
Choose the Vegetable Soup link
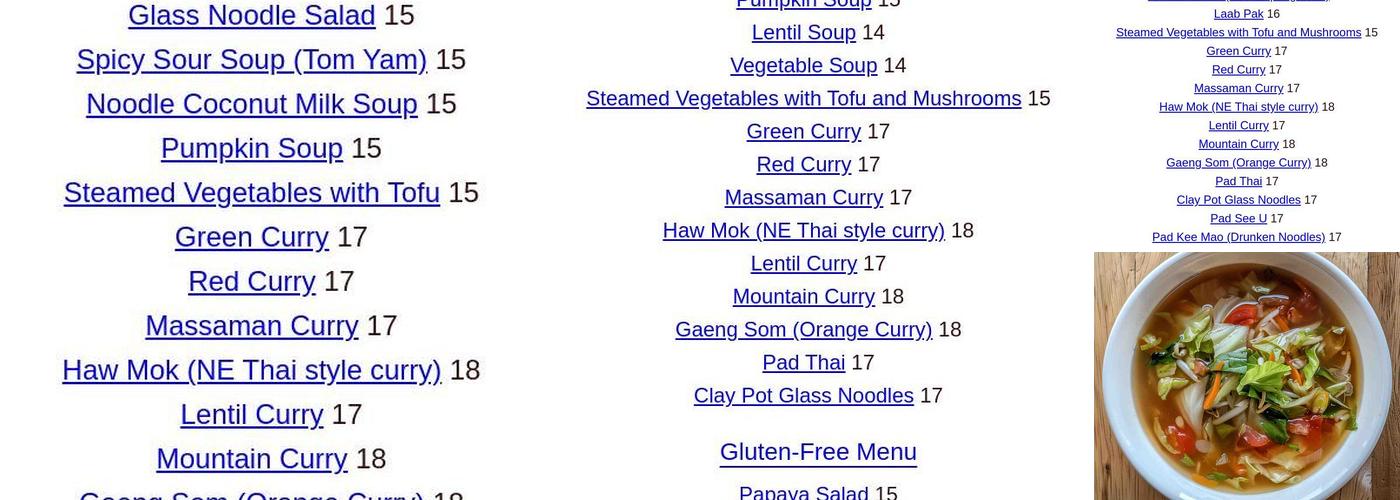pos(803,66)
